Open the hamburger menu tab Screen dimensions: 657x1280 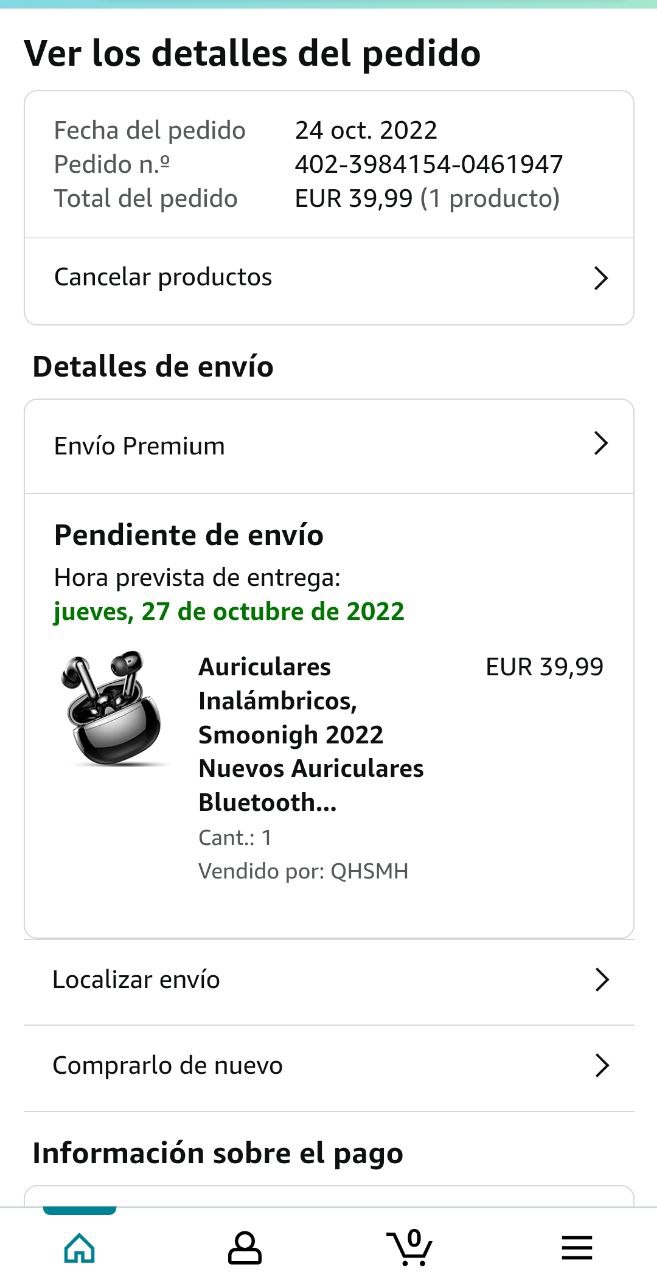[x=576, y=1246]
